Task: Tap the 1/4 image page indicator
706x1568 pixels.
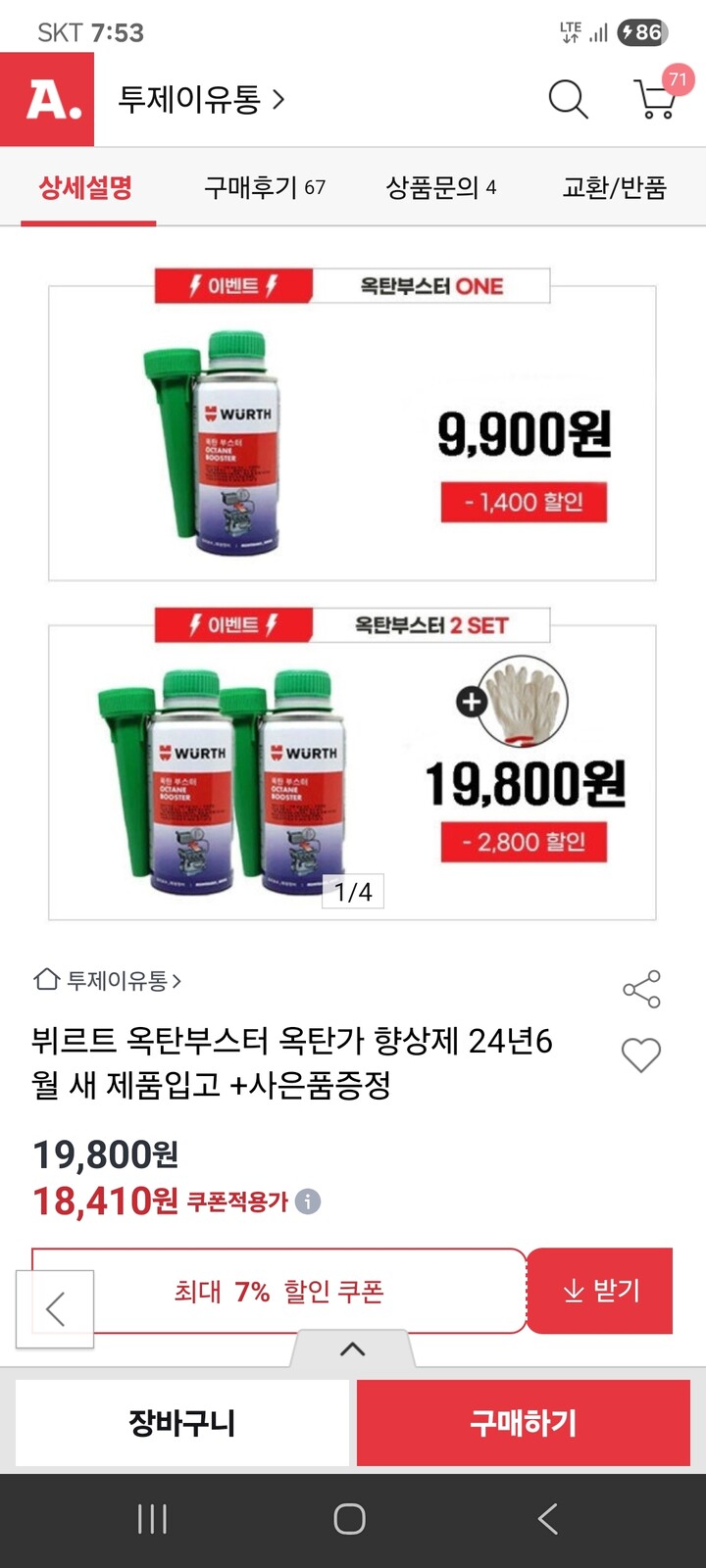Action: click(354, 892)
